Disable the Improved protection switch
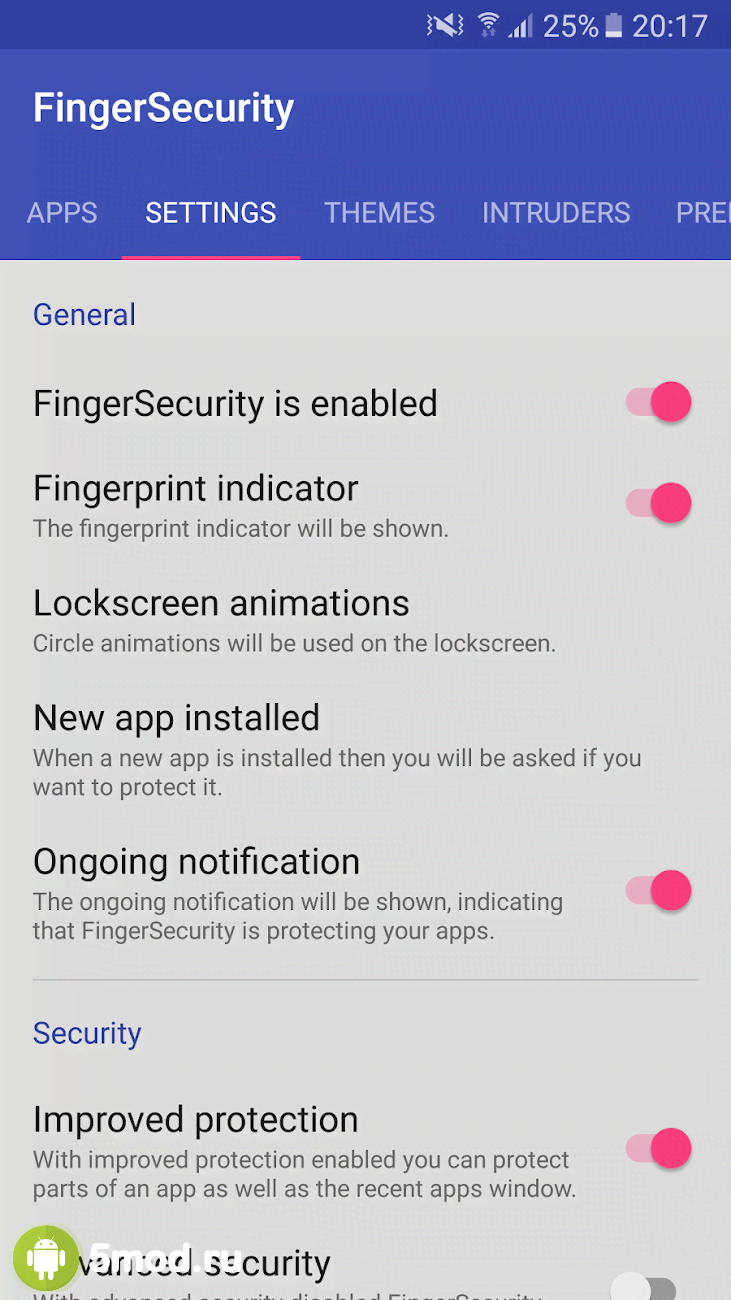 coord(659,1148)
